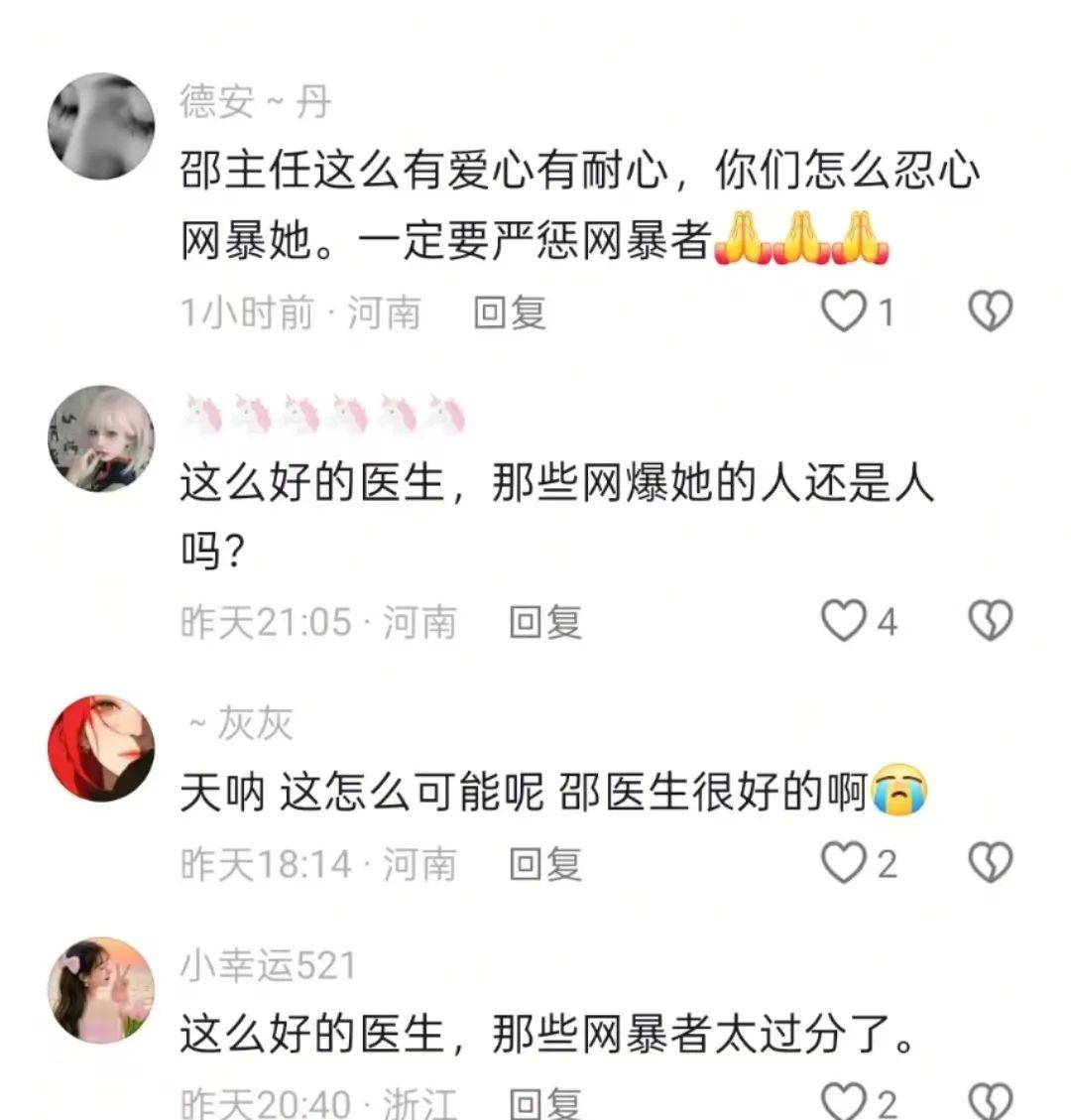Reply to 德安~丹's comment
Image resolution: width=1071 pixels, height=1120 pixels.
pyautogui.click(x=510, y=313)
